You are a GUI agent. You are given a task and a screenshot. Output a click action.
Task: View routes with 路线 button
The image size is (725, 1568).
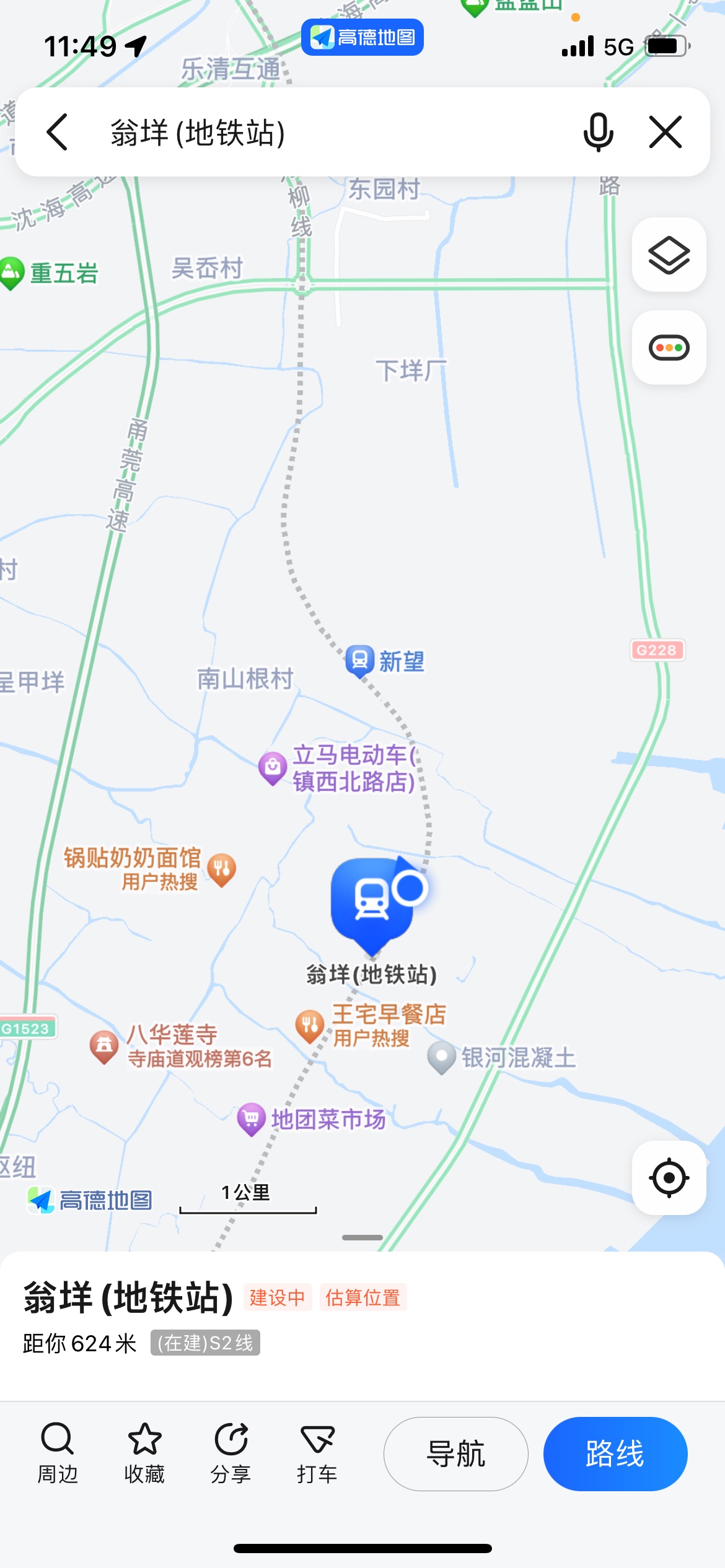click(615, 1453)
